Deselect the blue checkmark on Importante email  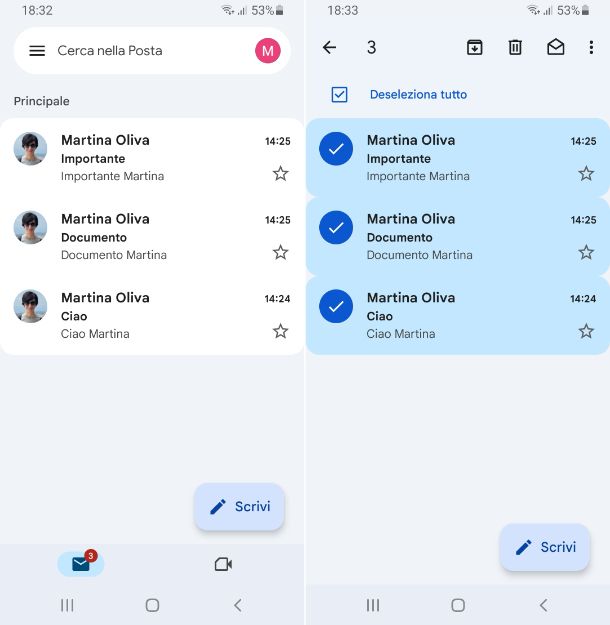[x=336, y=149]
